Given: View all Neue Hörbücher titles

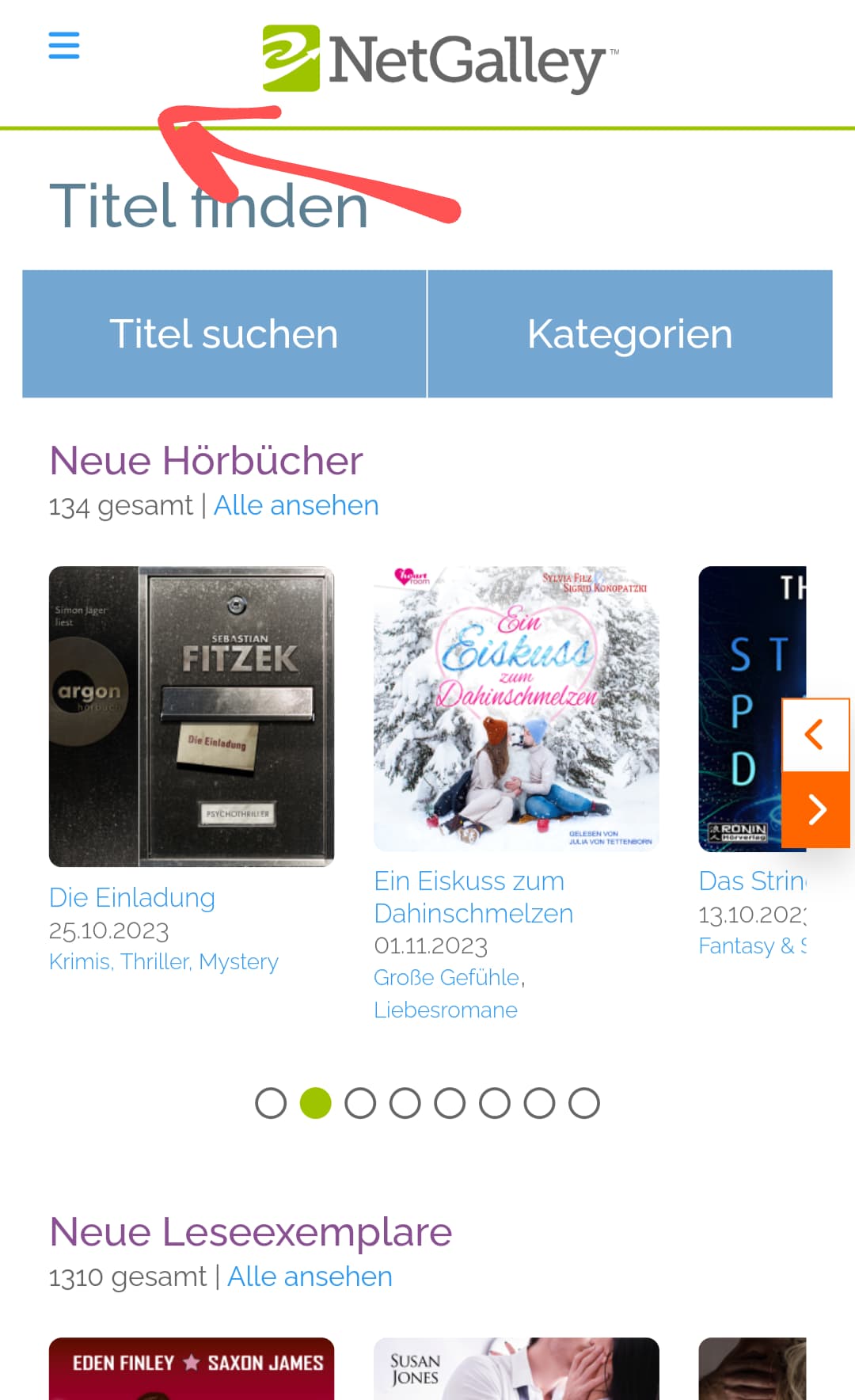Looking at the screenshot, I should click(296, 505).
